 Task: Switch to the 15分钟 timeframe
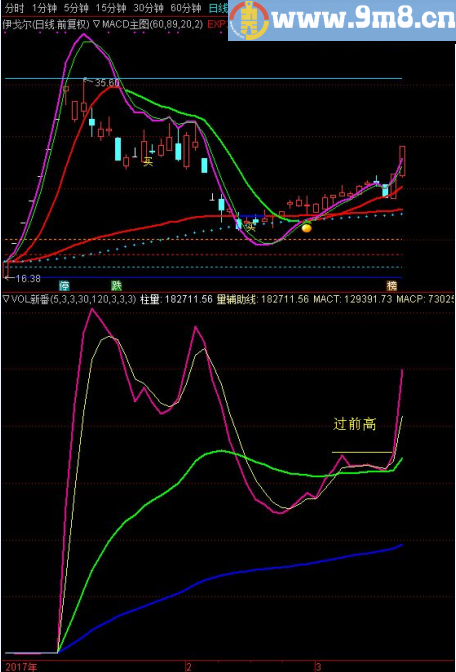(x=111, y=7)
